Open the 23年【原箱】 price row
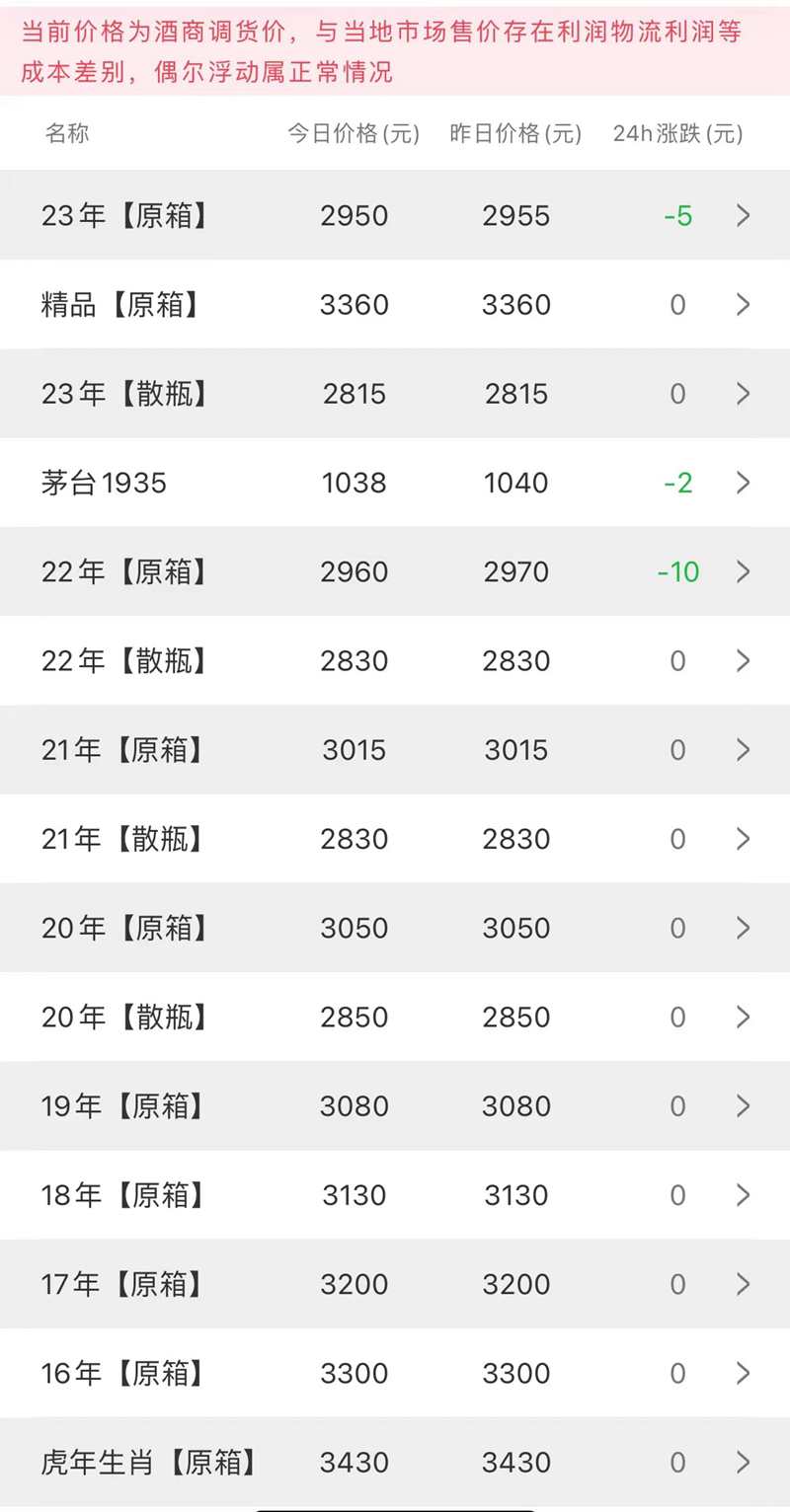The height and width of the screenshot is (1512, 790). pos(395,215)
